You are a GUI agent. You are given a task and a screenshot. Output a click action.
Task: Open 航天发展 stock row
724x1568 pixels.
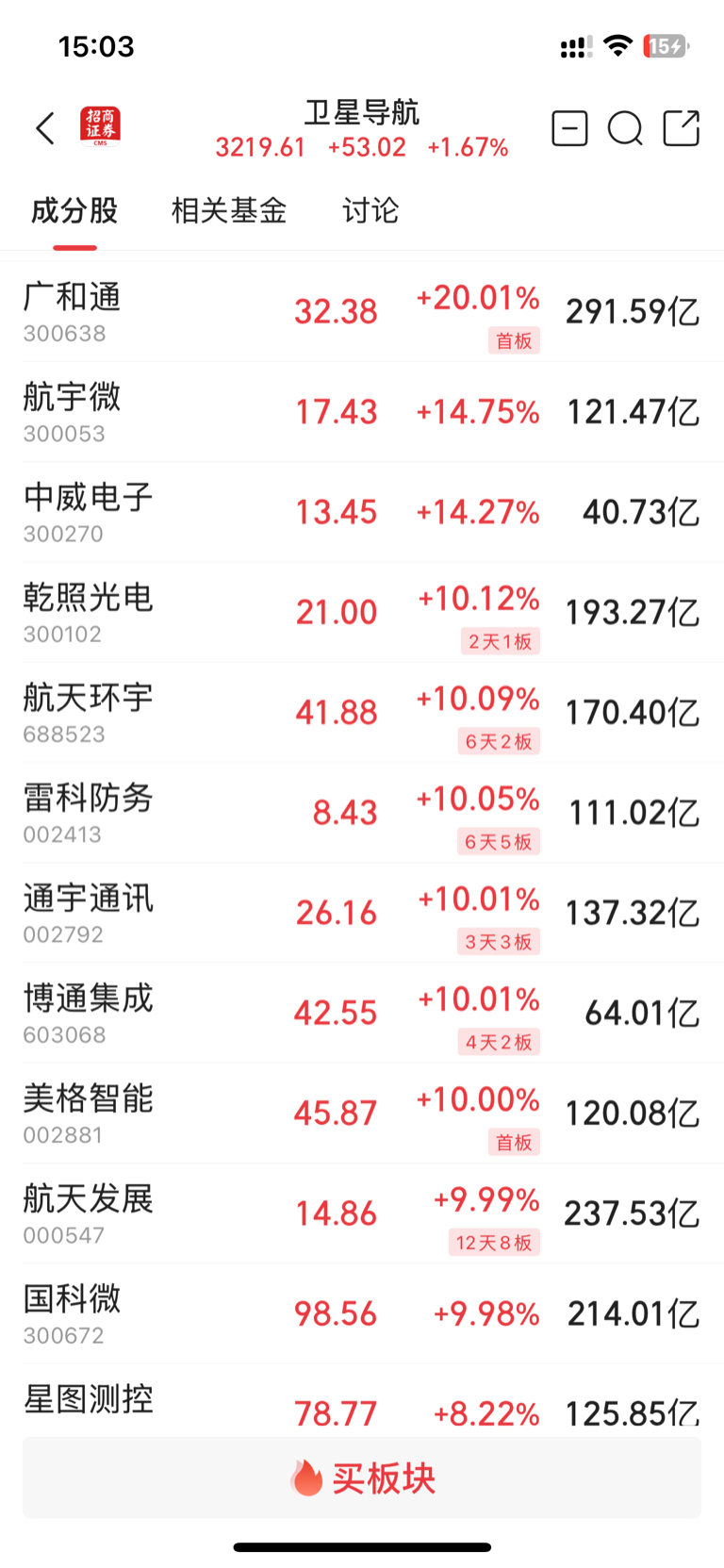pos(362,1213)
